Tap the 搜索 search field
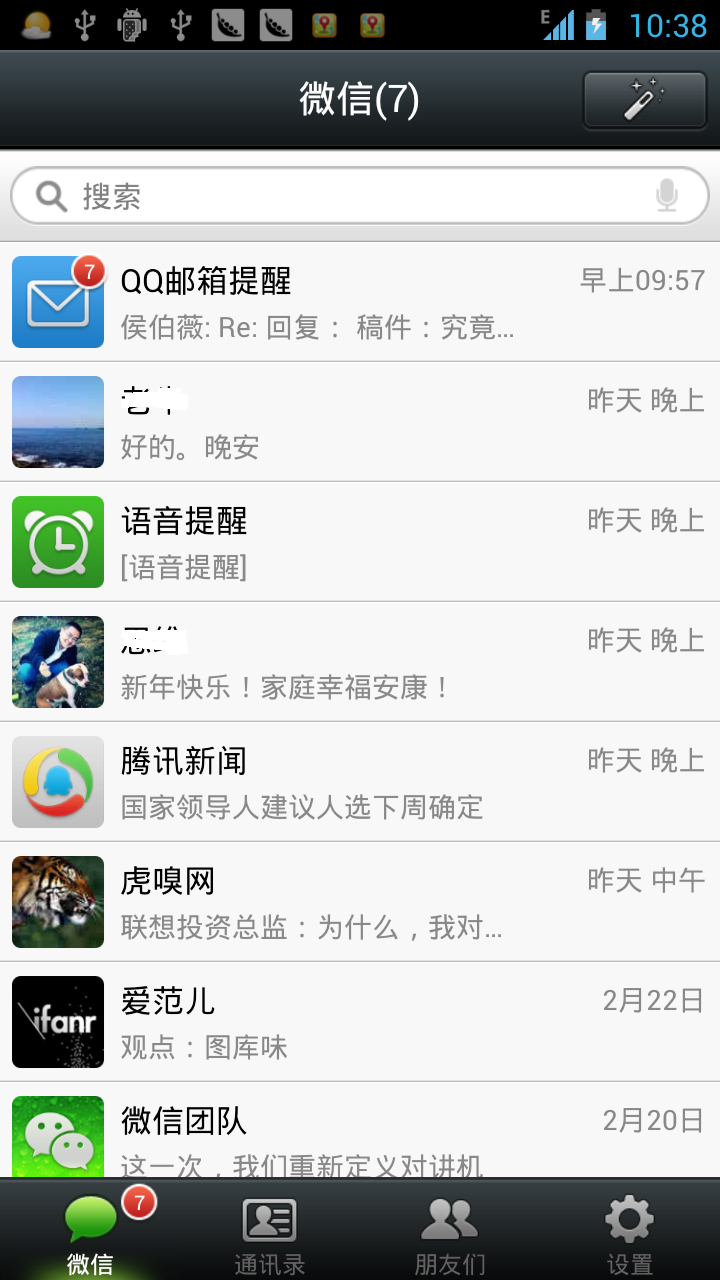The height and width of the screenshot is (1280, 720). (340, 196)
